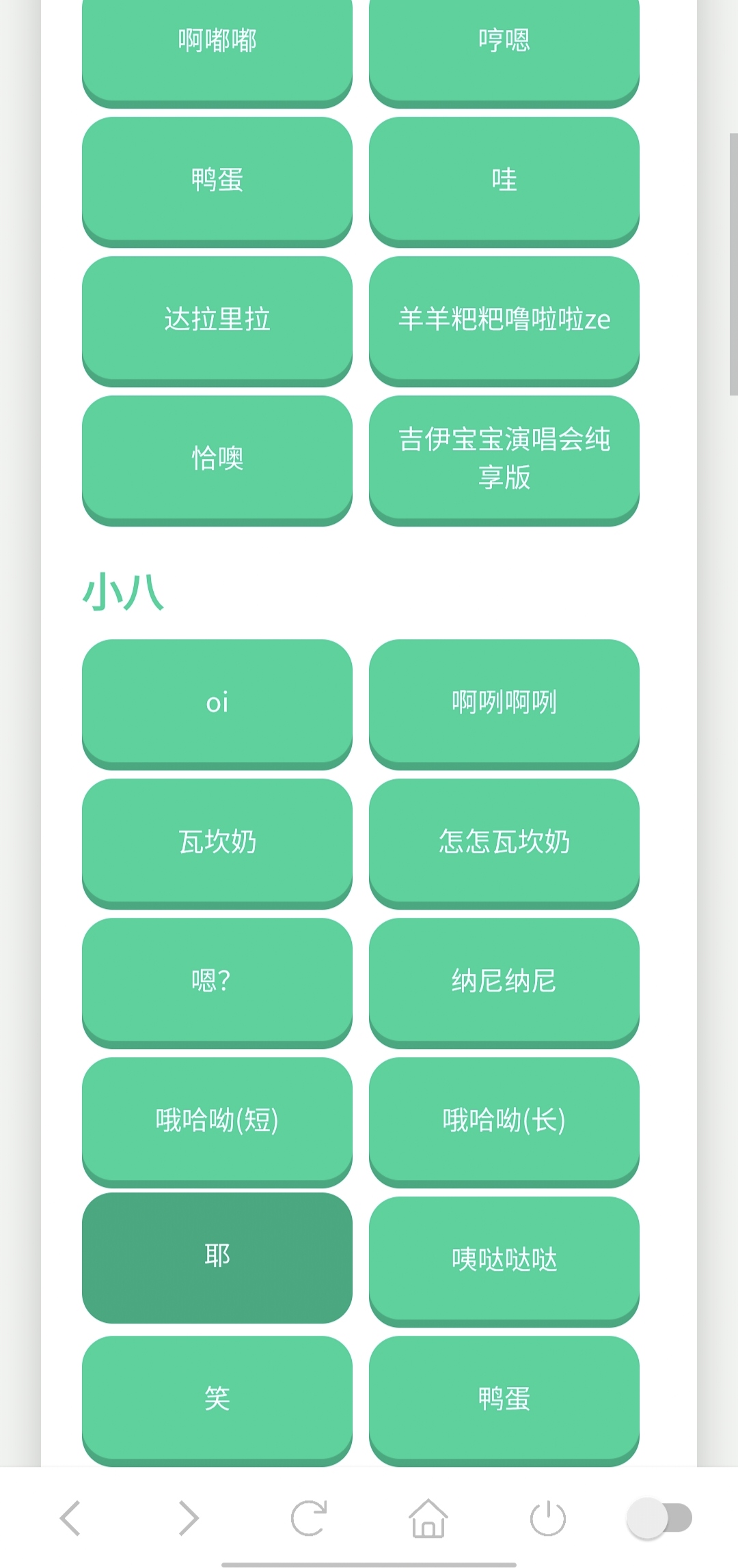The width and height of the screenshot is (738, 1568).
Task: Flip the switch in the bottom toolbar
Action: click(659, 1518)
